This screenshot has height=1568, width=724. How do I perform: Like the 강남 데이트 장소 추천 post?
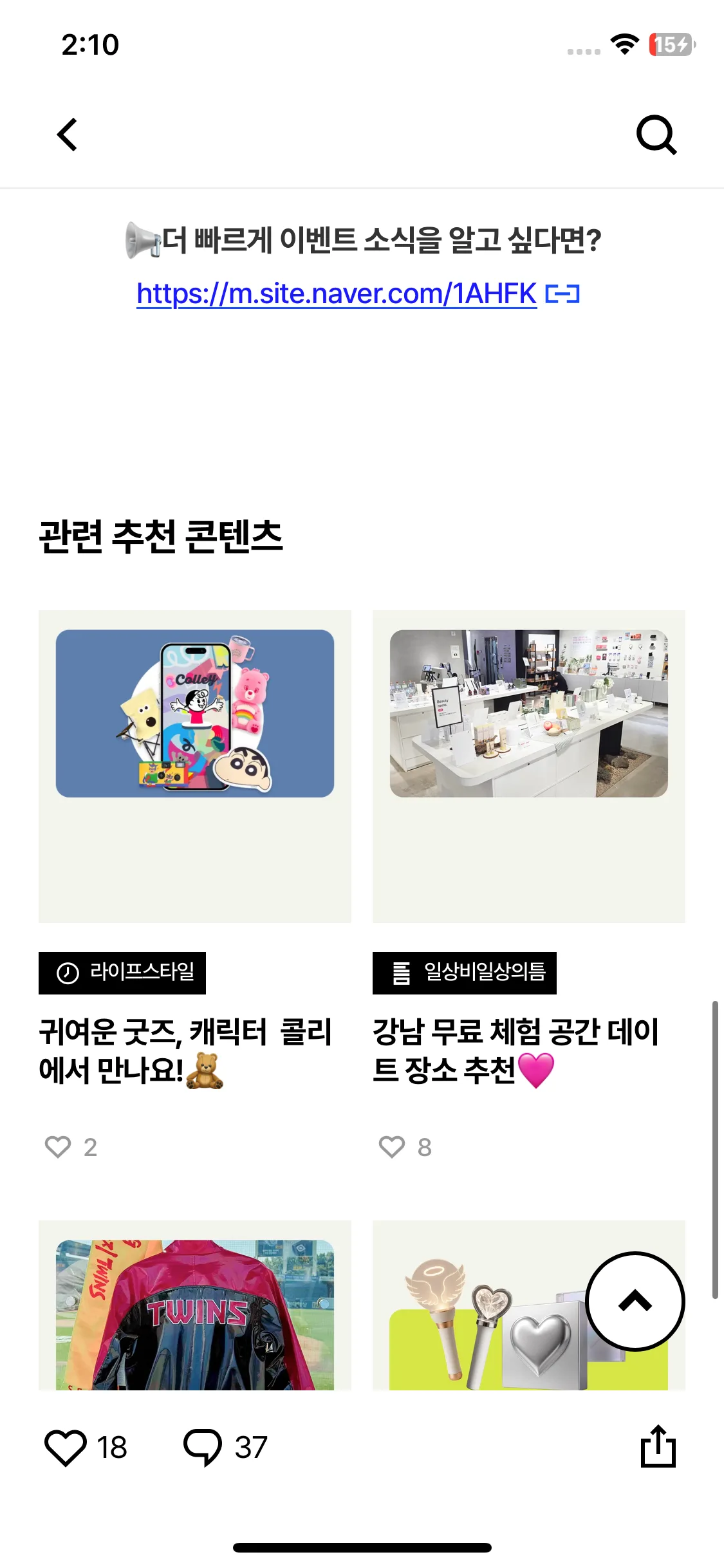coord(392,1146)
